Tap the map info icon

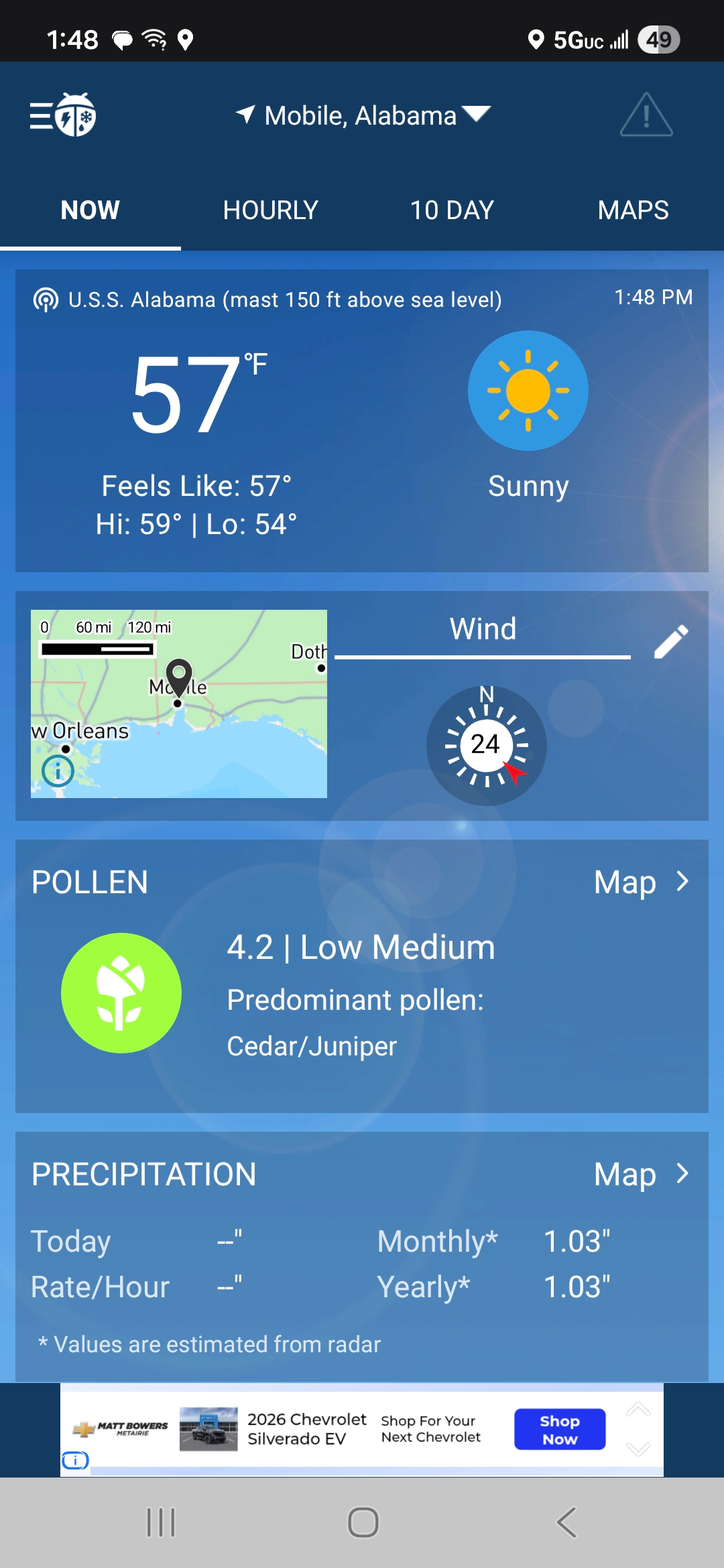coord(58,771)
